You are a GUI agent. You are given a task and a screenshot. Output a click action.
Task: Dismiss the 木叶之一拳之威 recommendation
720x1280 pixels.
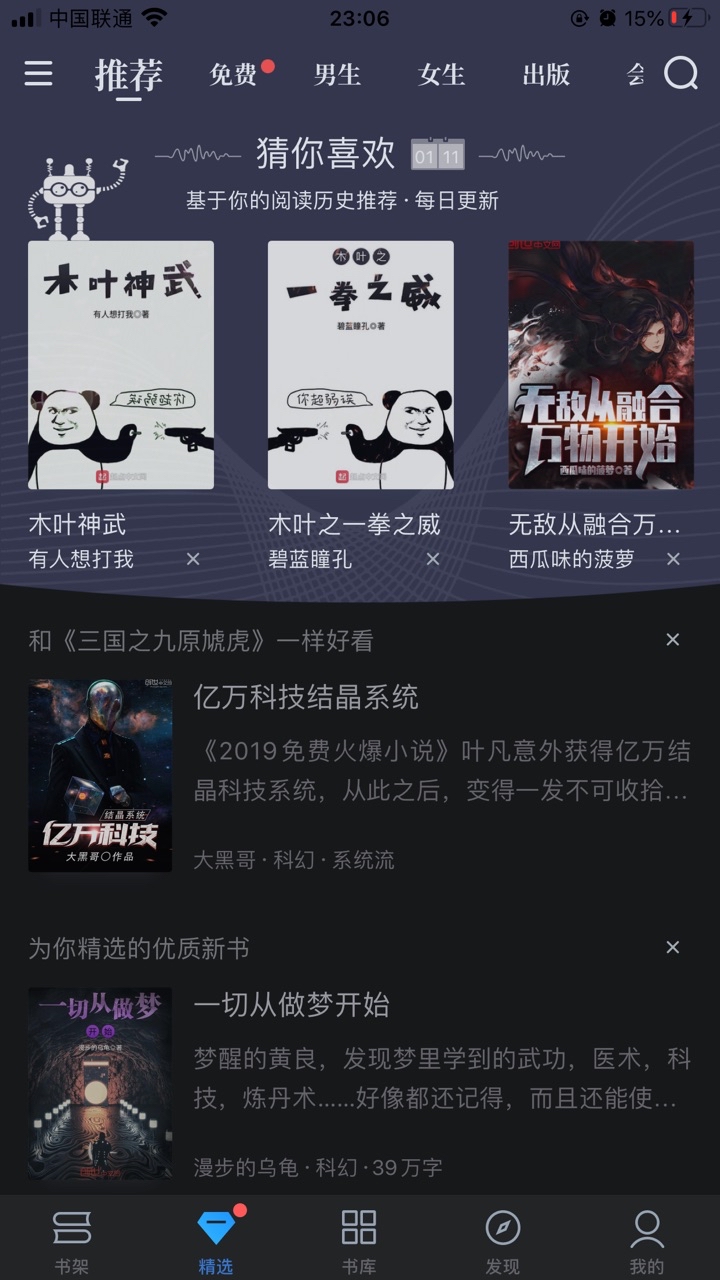coord(433,559)
